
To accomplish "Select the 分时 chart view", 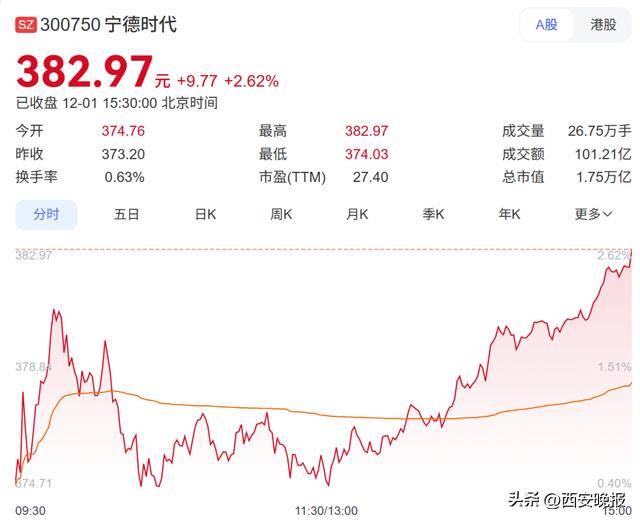I will 46,214.
